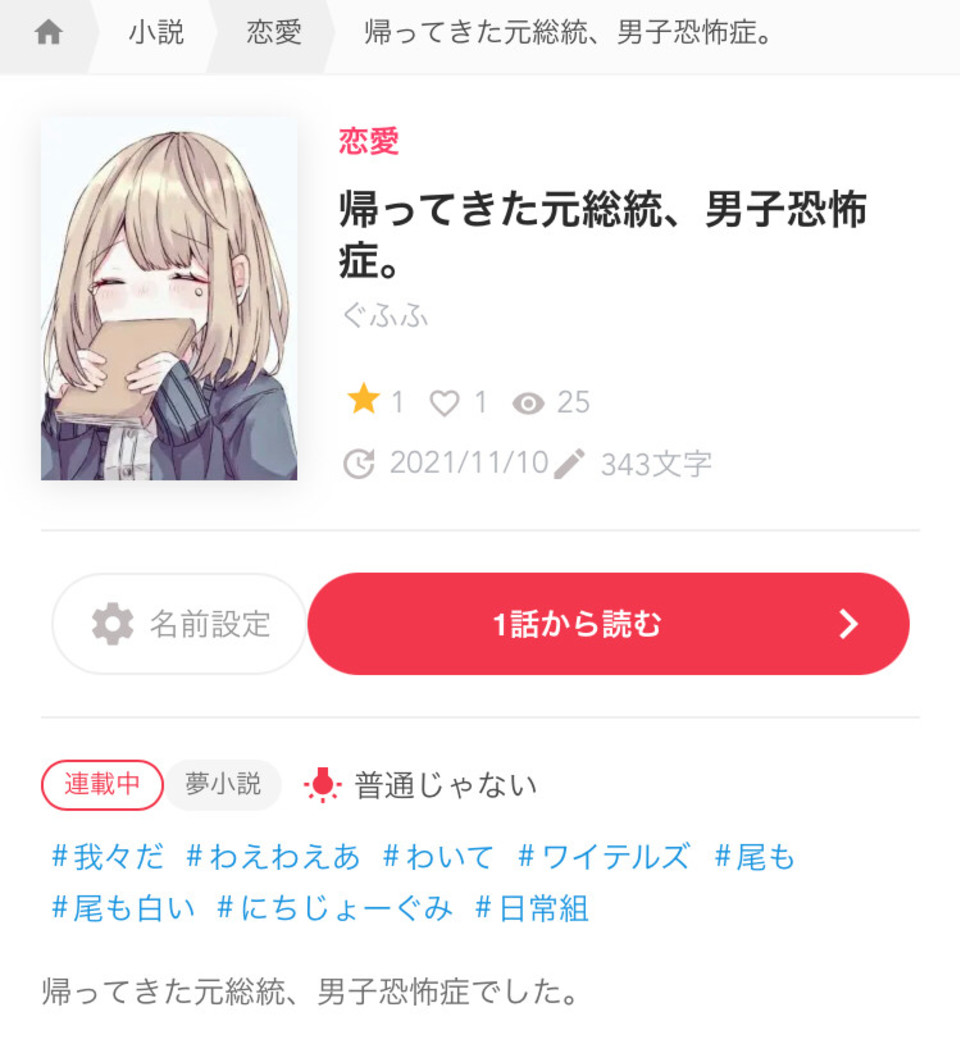Select the #にちじょーぐみ hashtag
Screen dimensions: 960x1044
click(x=335, y=909)
